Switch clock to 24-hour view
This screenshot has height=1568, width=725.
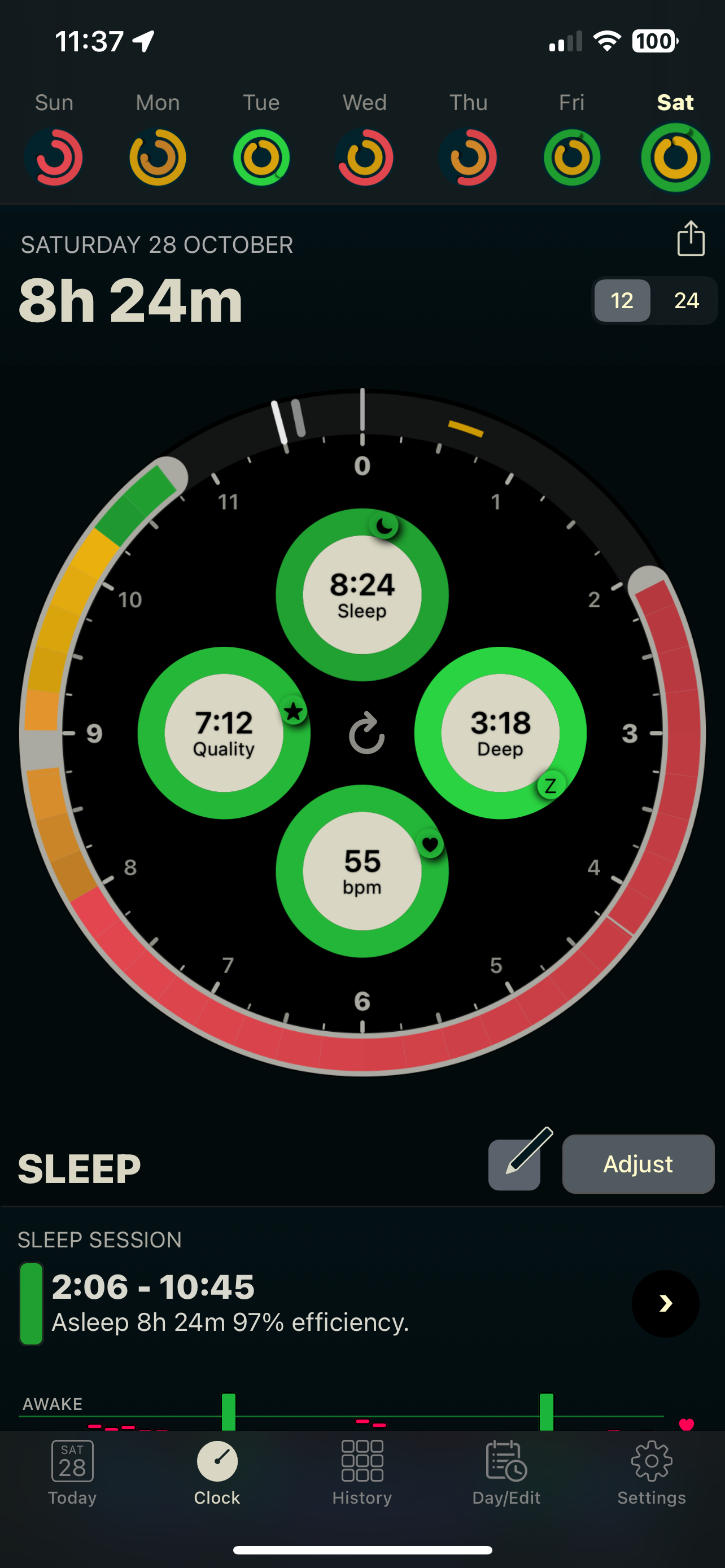point(686,301)
